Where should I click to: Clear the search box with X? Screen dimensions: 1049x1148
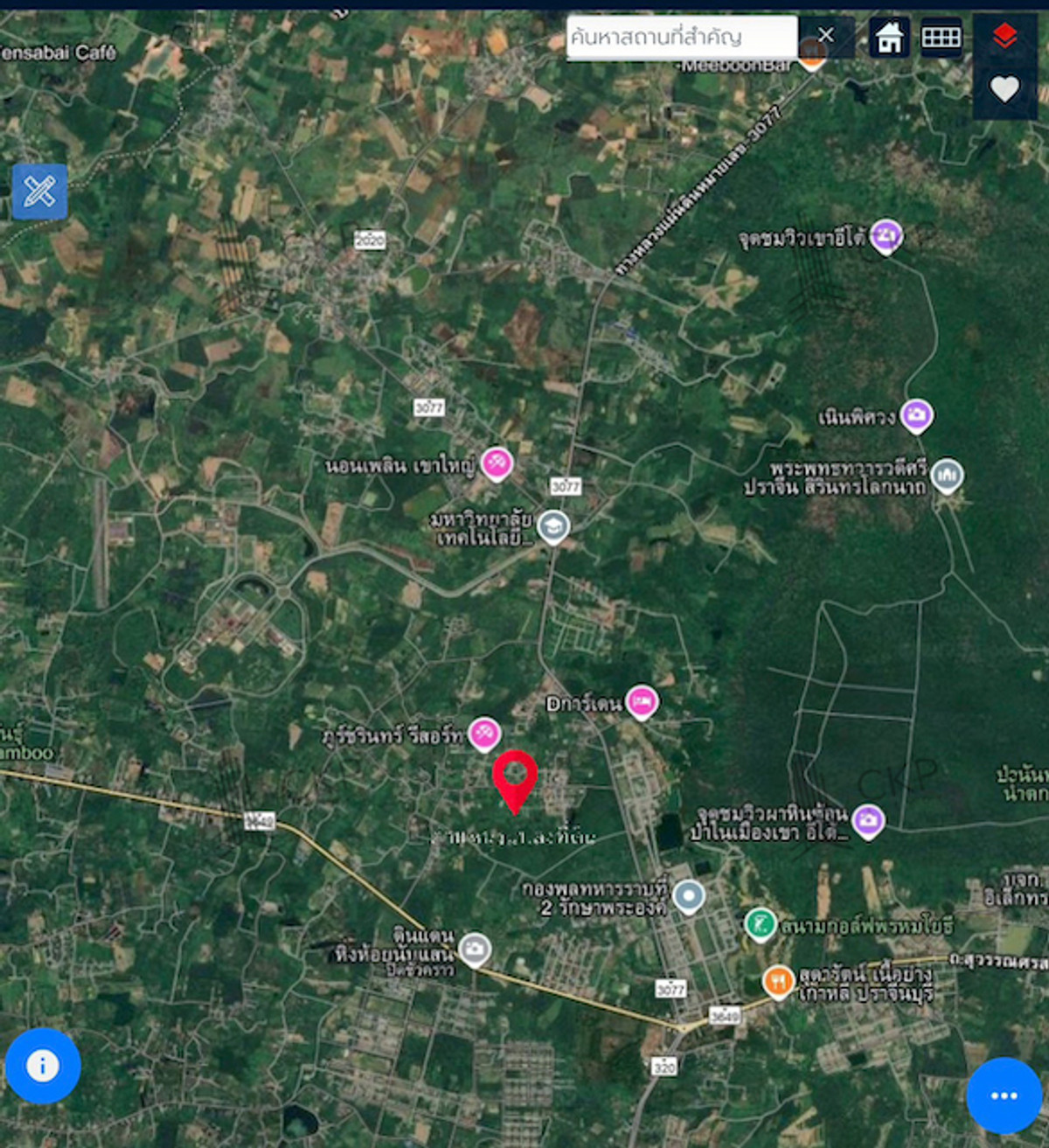coord(826,36)
